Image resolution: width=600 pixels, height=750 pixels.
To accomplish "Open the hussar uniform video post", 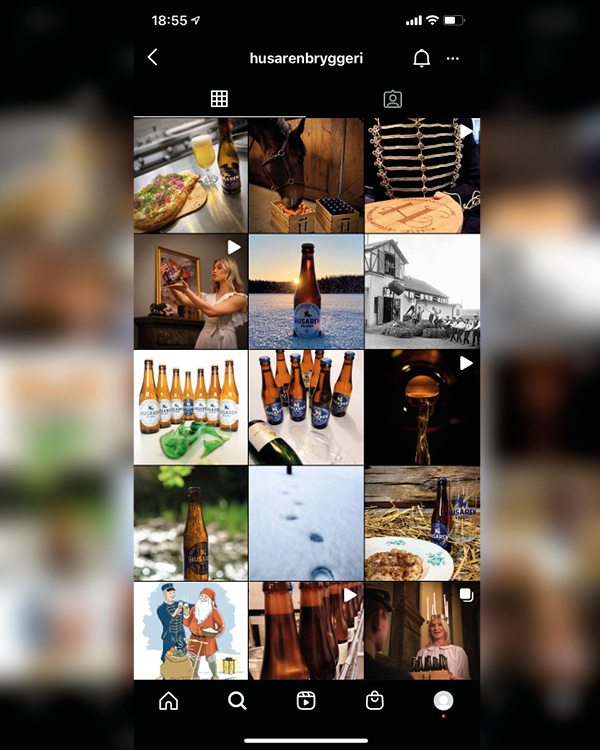I will coord(422,175).
